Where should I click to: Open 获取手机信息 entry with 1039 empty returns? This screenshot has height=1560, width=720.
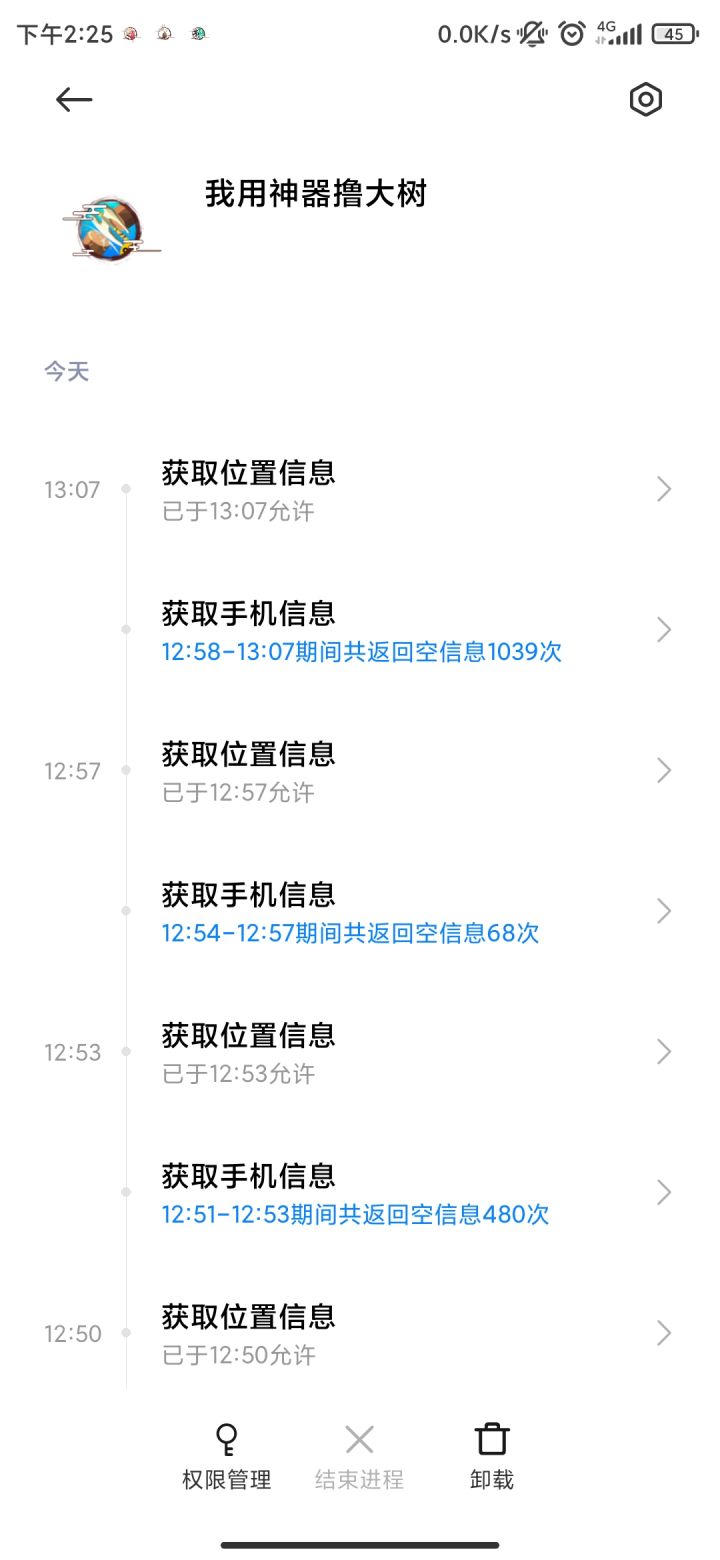[400, 630]
